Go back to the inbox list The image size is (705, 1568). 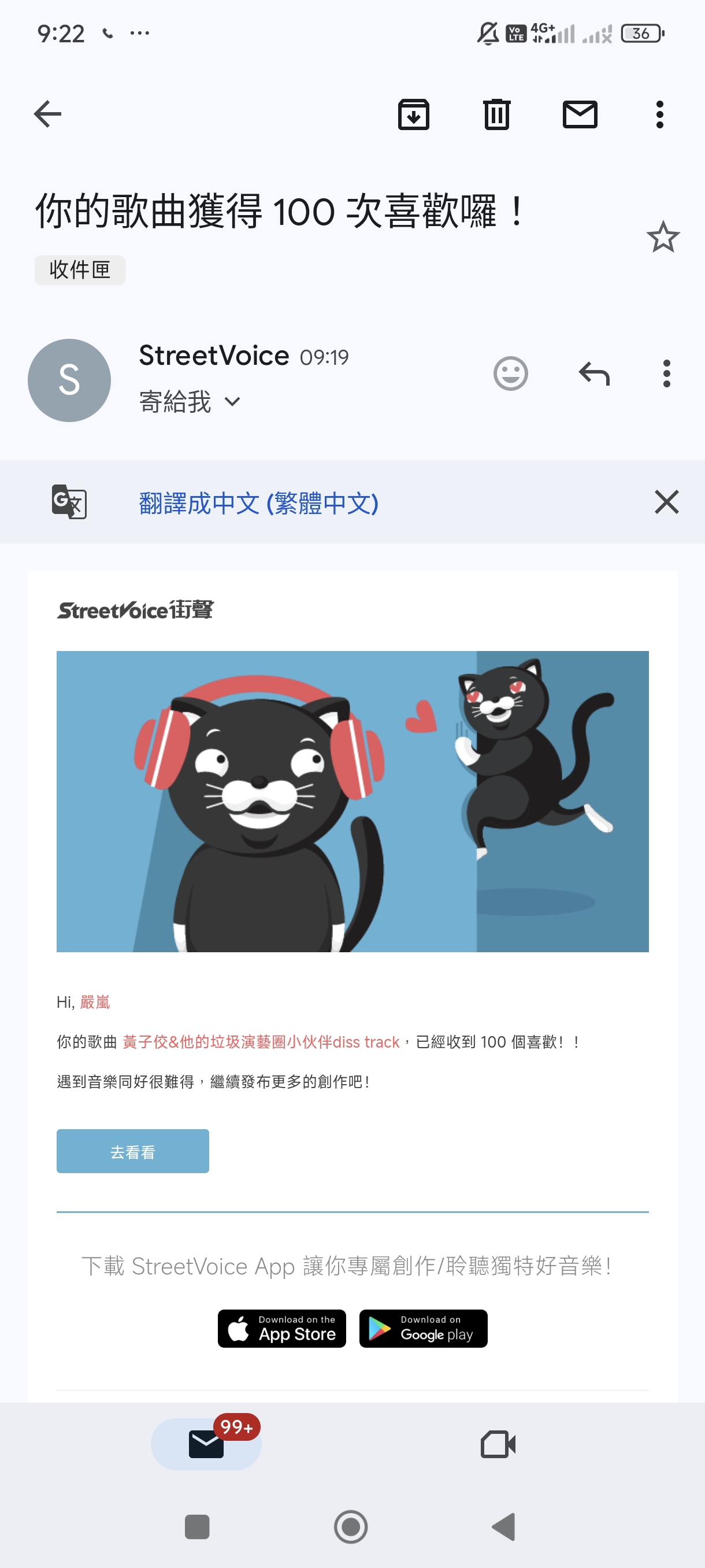(47, 114)
